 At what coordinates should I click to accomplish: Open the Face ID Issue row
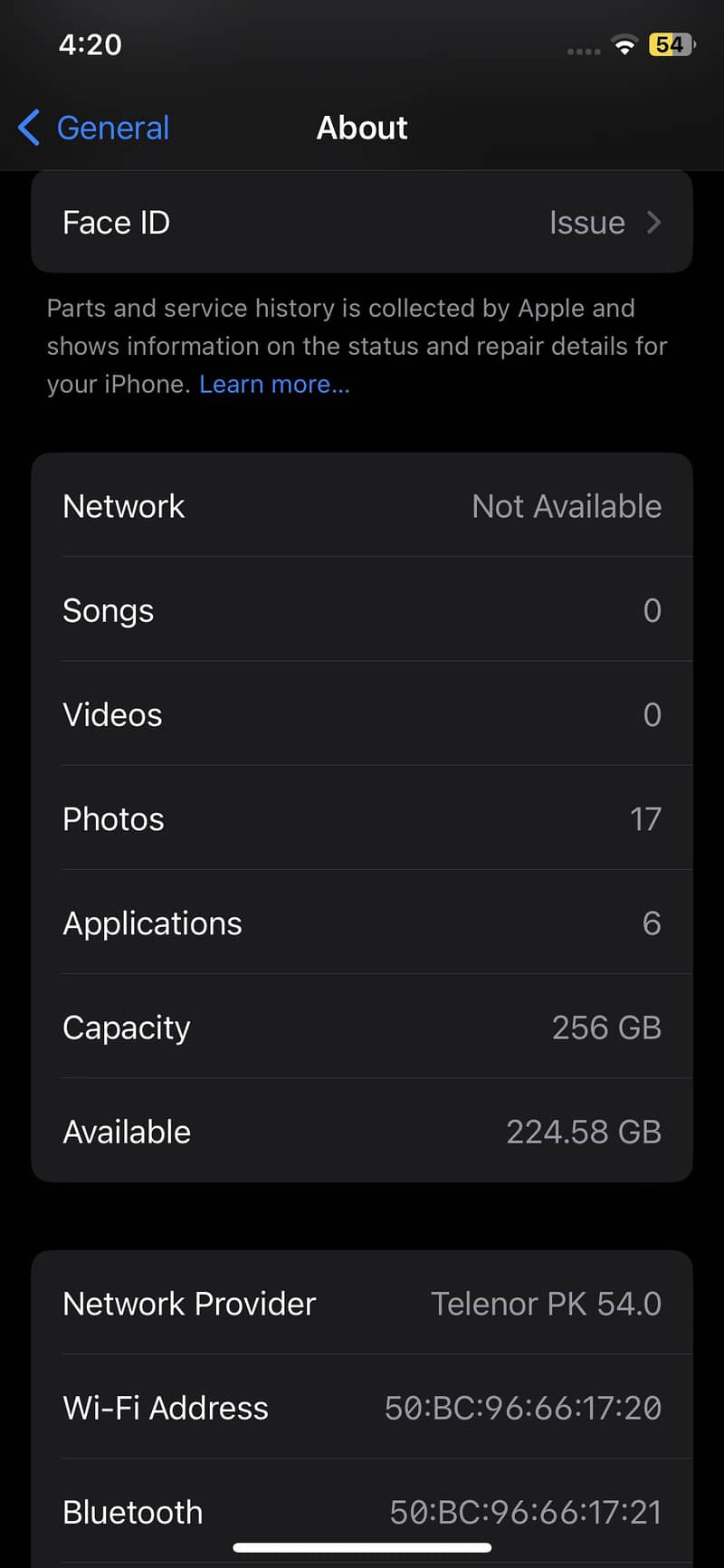(x=362, y=222)
